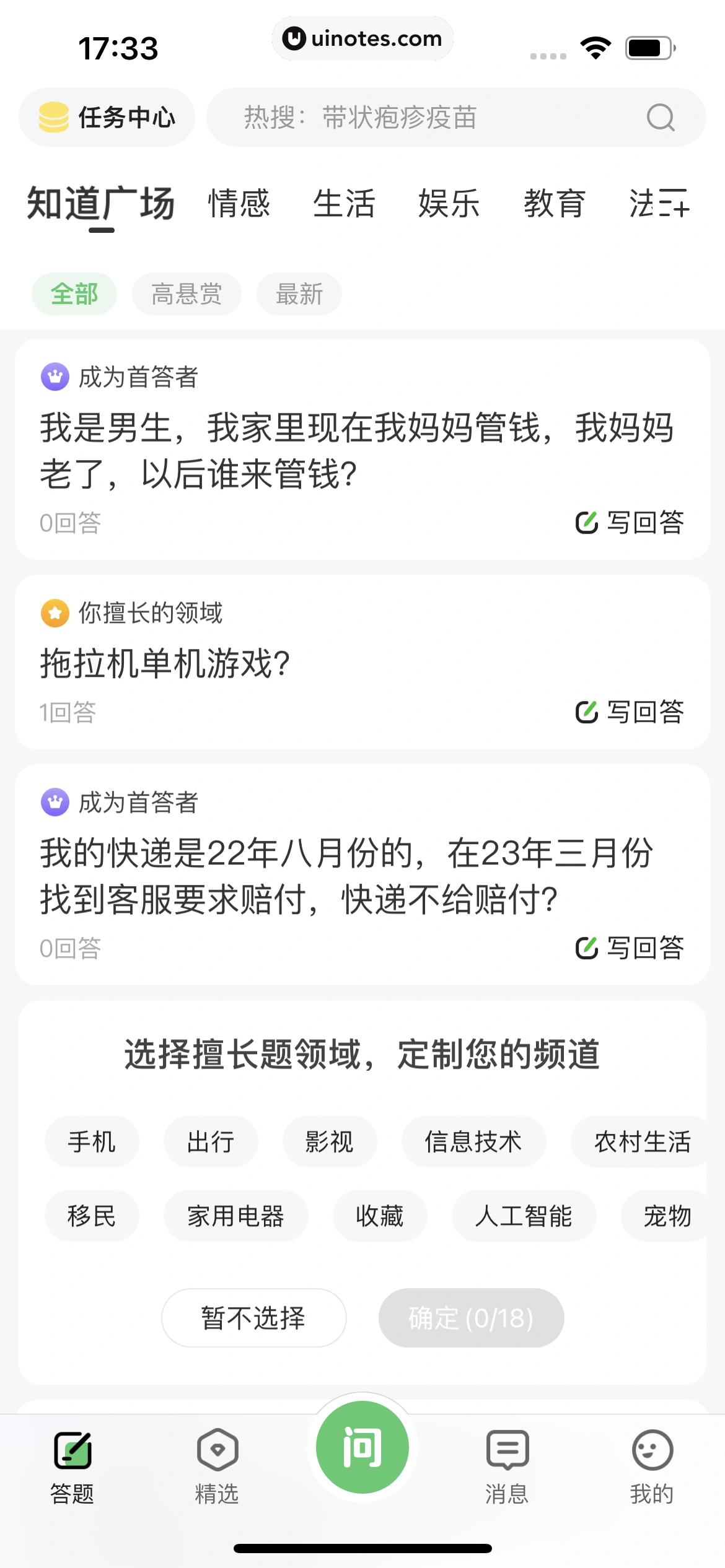Choose the 家用电器 topic chip
Image resolution: width=725 pixels, height=1568 pixels.
(235, 1216)
